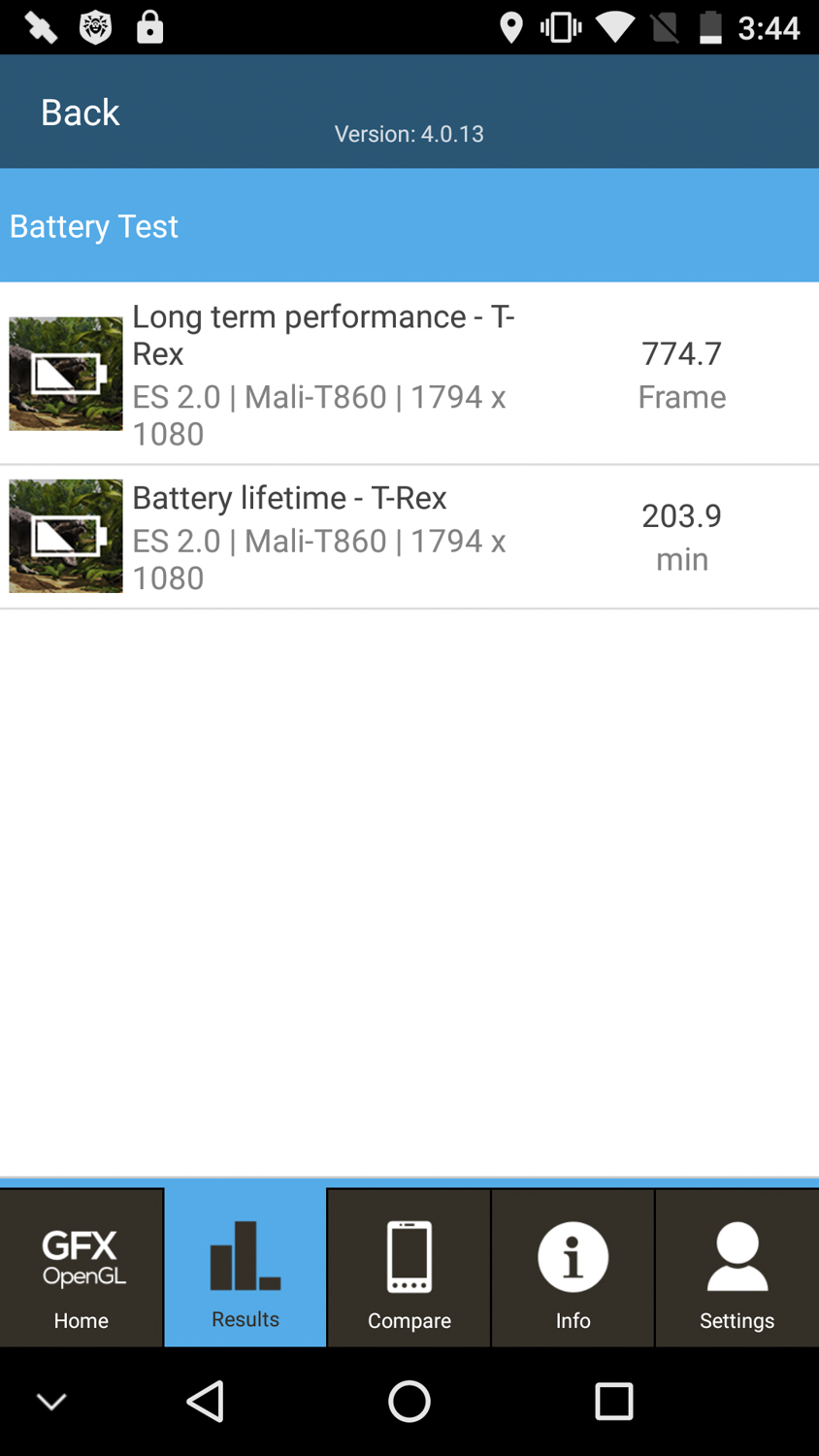Tap the system back triangle button
Screen dimensions: 819x1456
pyautogui.click(x=206, y=1401)
